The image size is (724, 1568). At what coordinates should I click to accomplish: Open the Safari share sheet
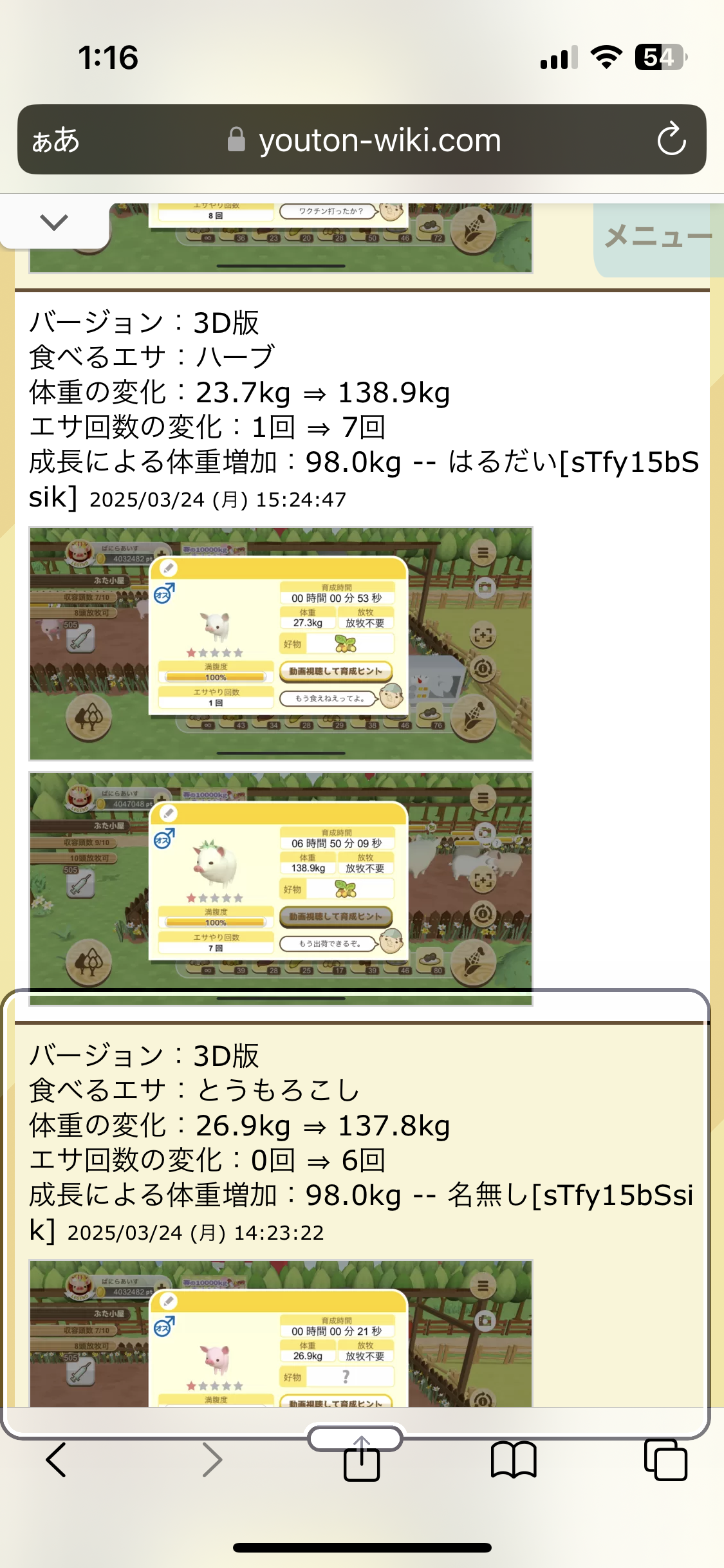(361, 1458)
